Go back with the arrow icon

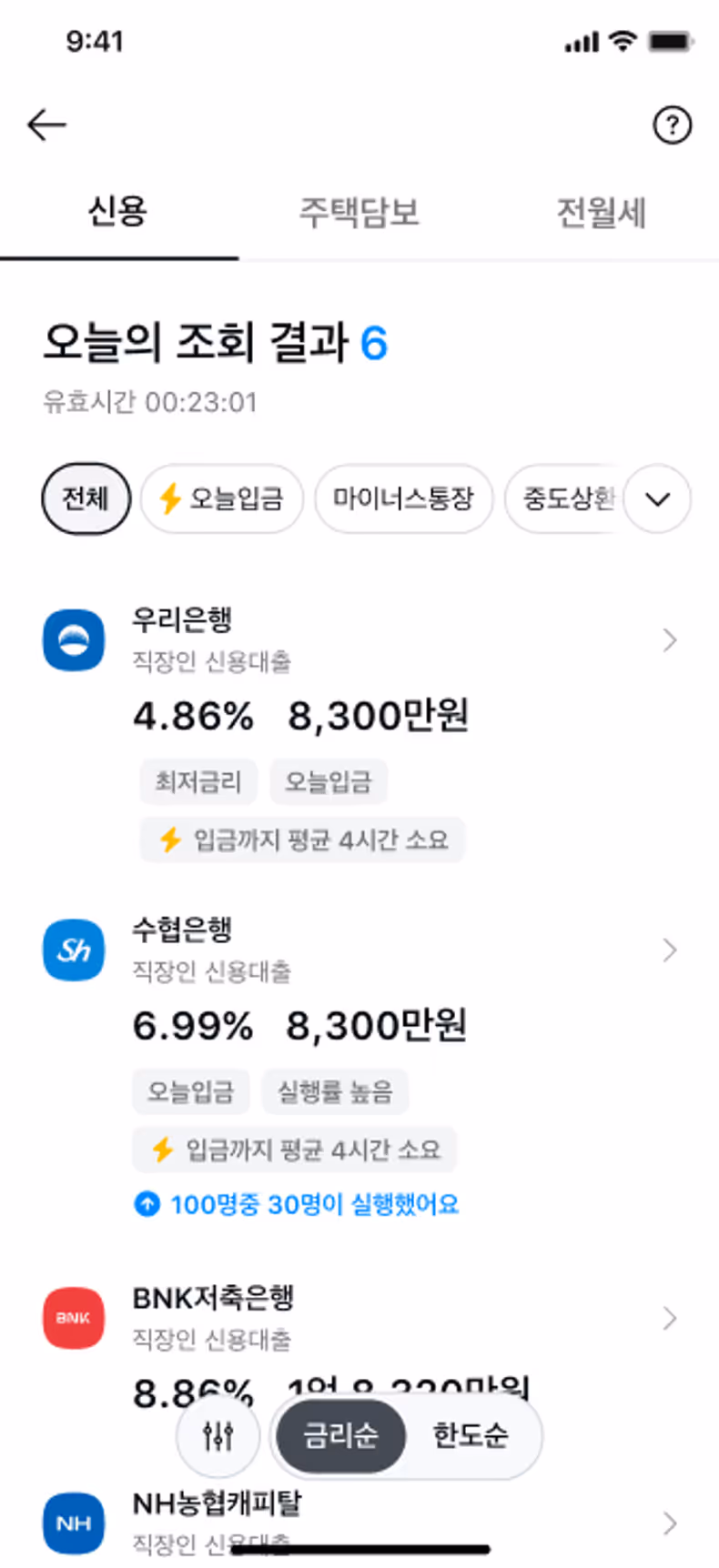pos(46,125)
